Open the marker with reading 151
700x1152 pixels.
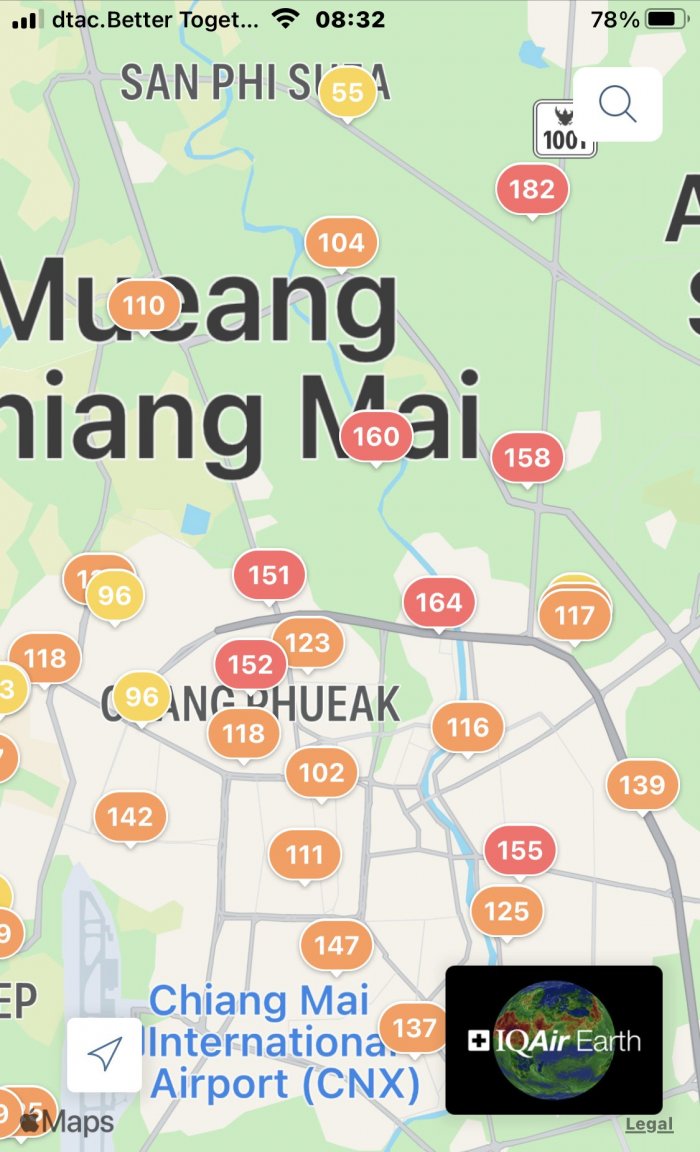pyautogui.click(x=269, y=575)
